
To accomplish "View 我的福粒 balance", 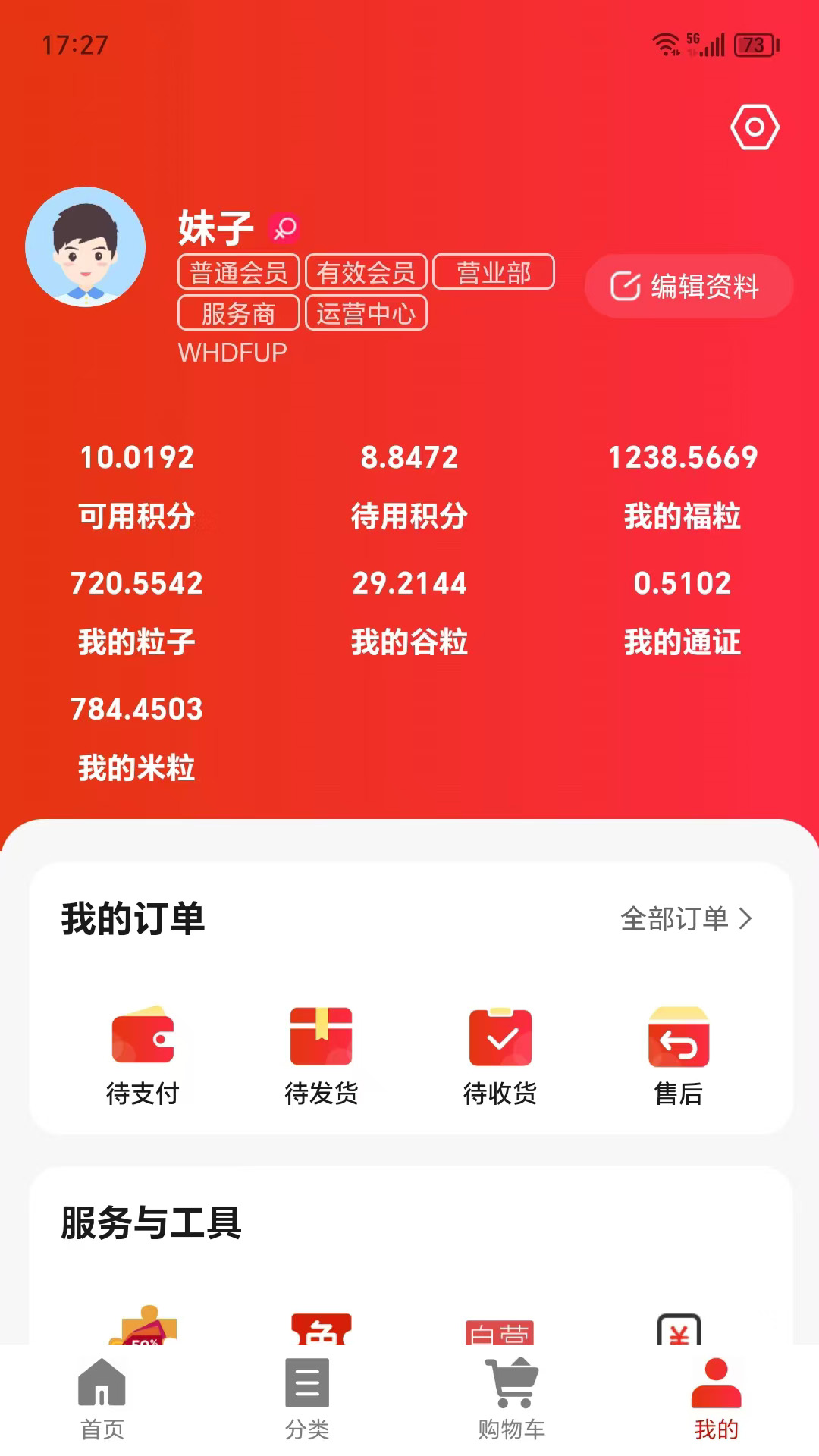I will [x=682, y=487].
